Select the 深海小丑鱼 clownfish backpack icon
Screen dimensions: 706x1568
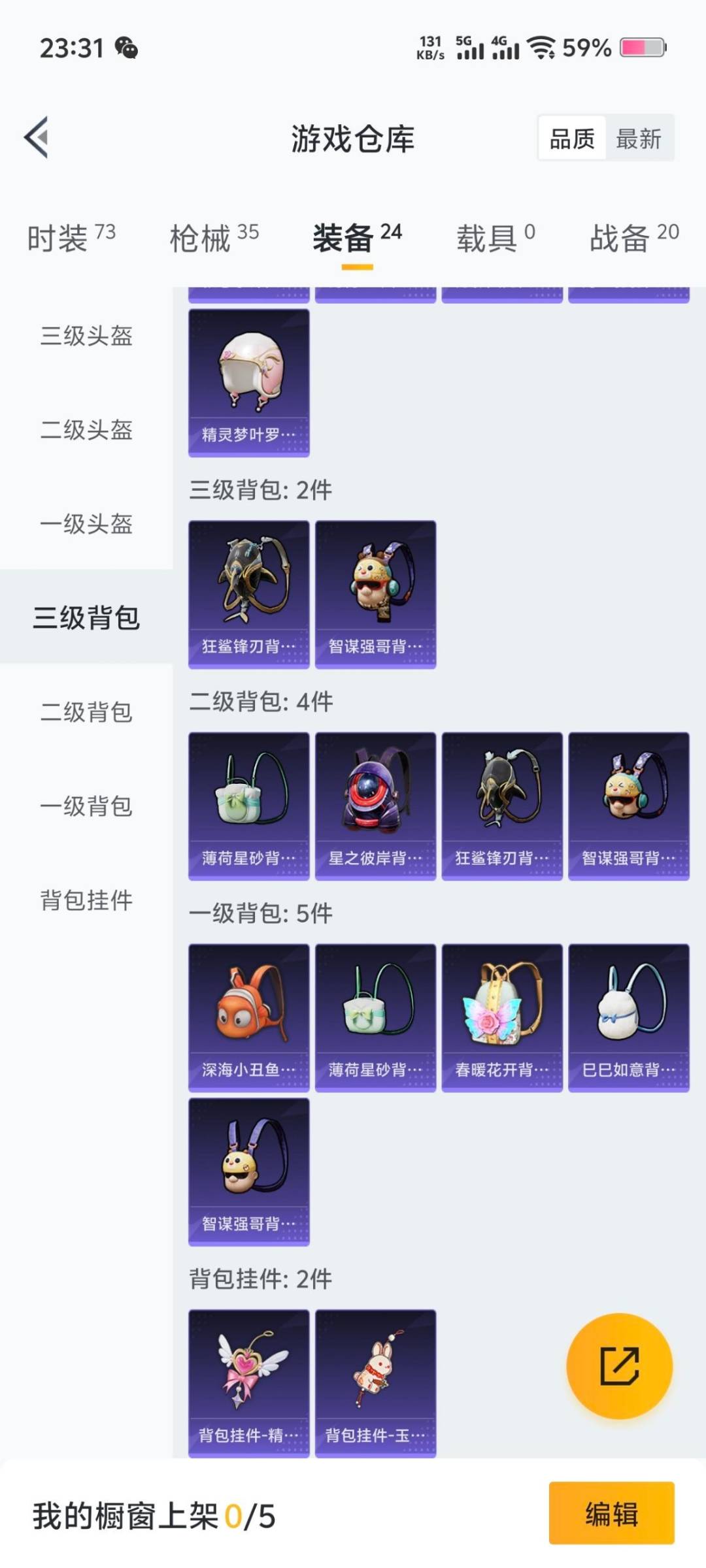pos(248,1013)
